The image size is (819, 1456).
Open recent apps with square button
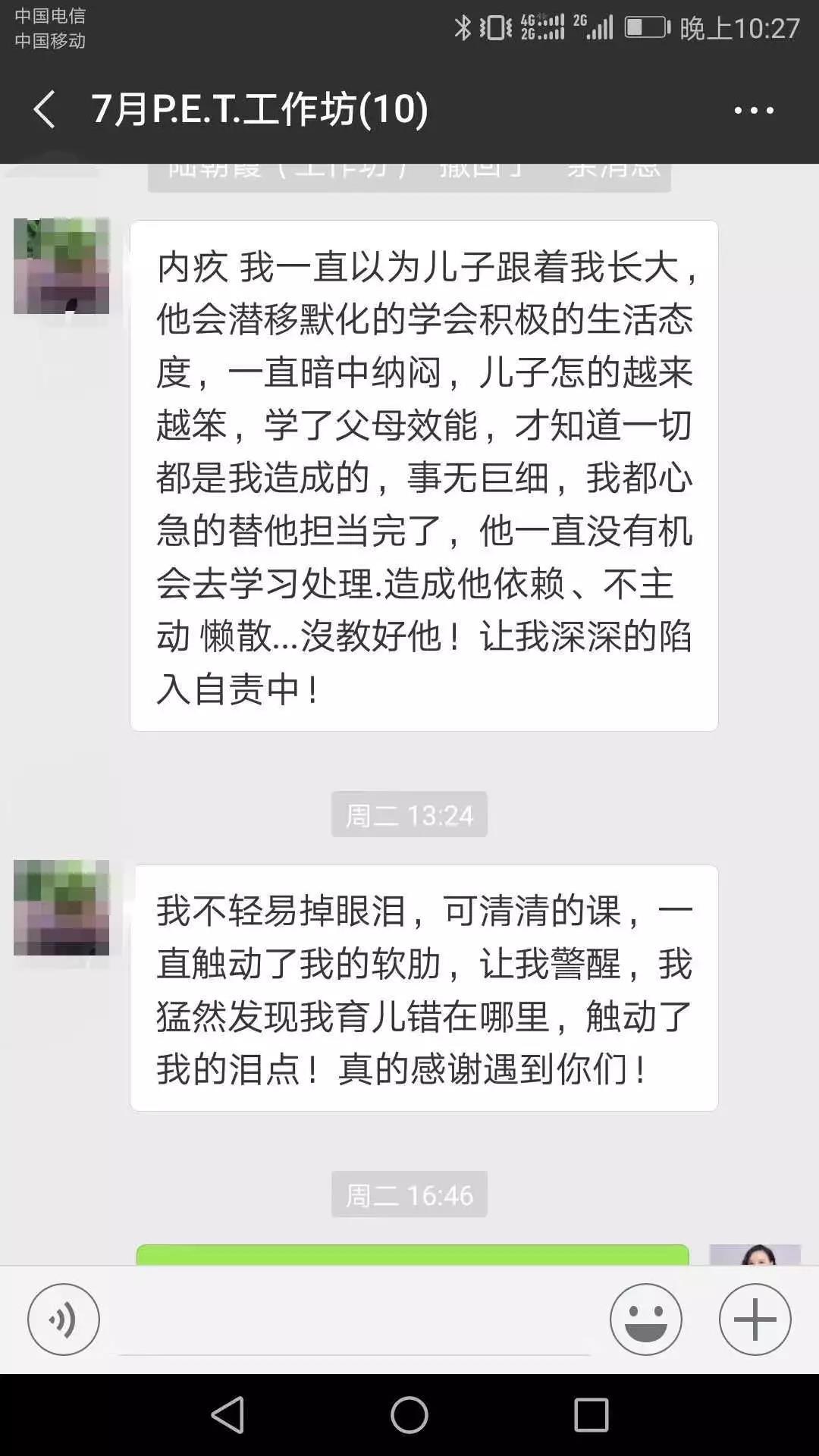pyautogui.click(x=591, y=1415)
